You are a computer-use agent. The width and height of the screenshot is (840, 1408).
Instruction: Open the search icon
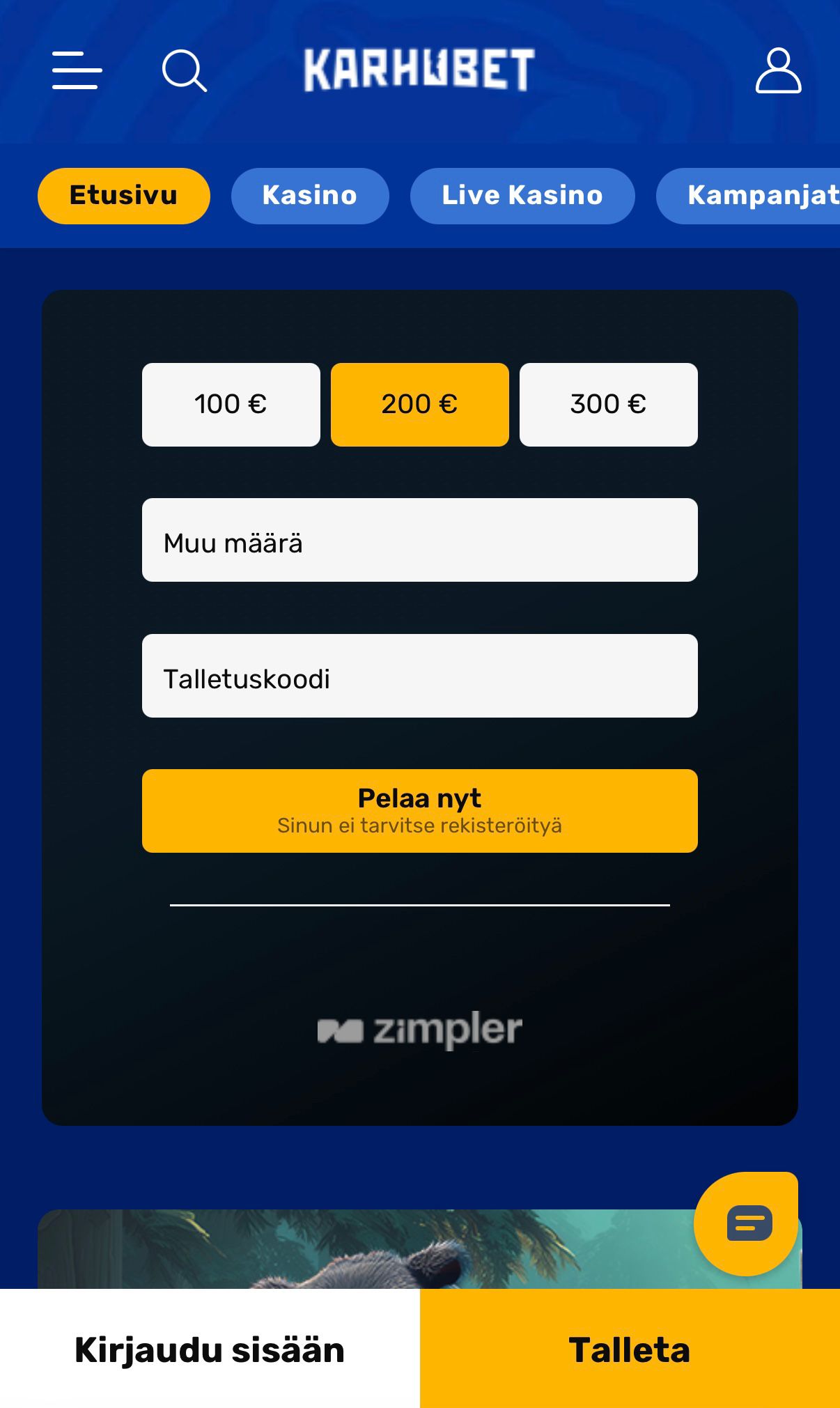click(184, 70)
